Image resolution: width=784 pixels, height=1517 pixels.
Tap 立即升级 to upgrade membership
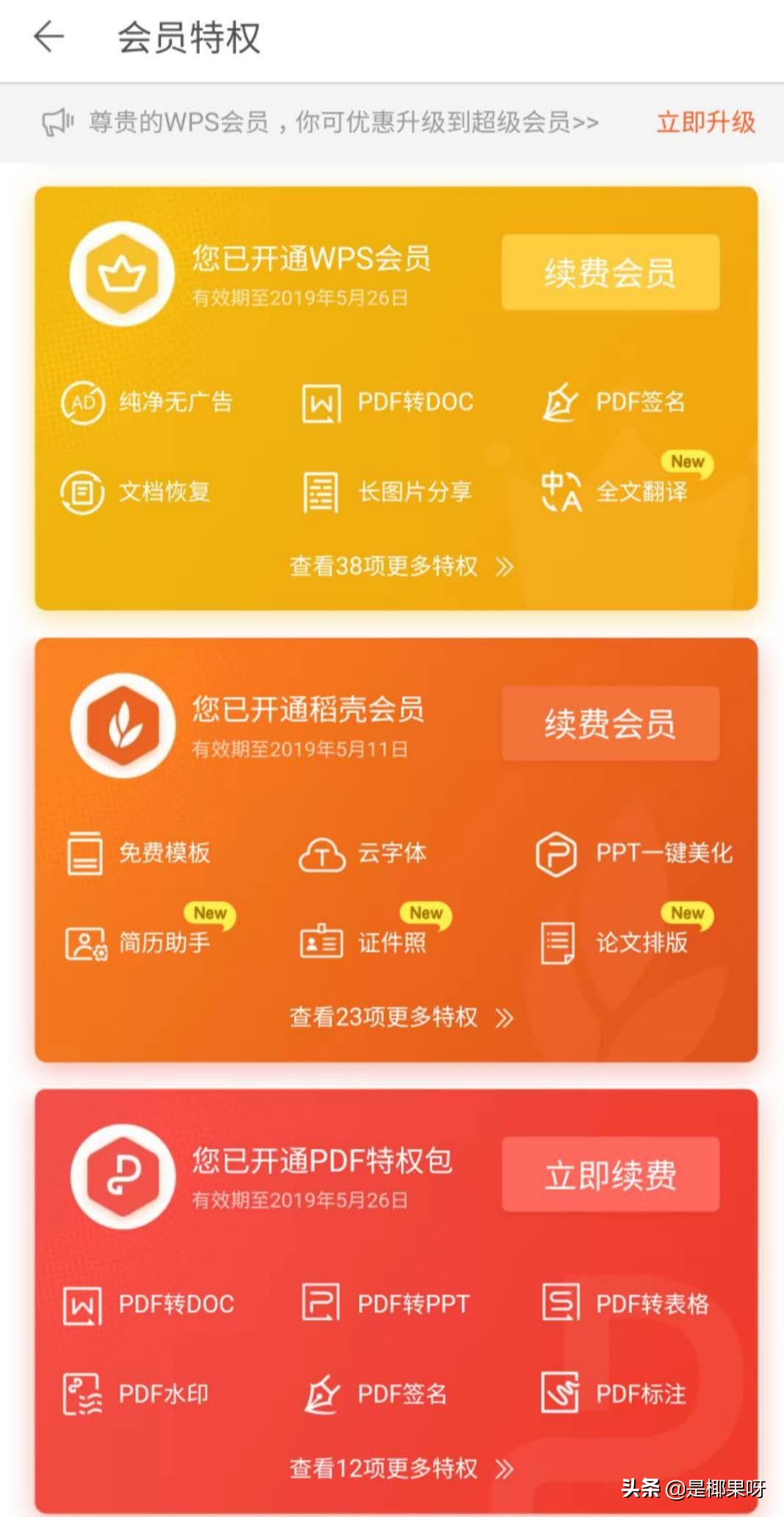705,122
